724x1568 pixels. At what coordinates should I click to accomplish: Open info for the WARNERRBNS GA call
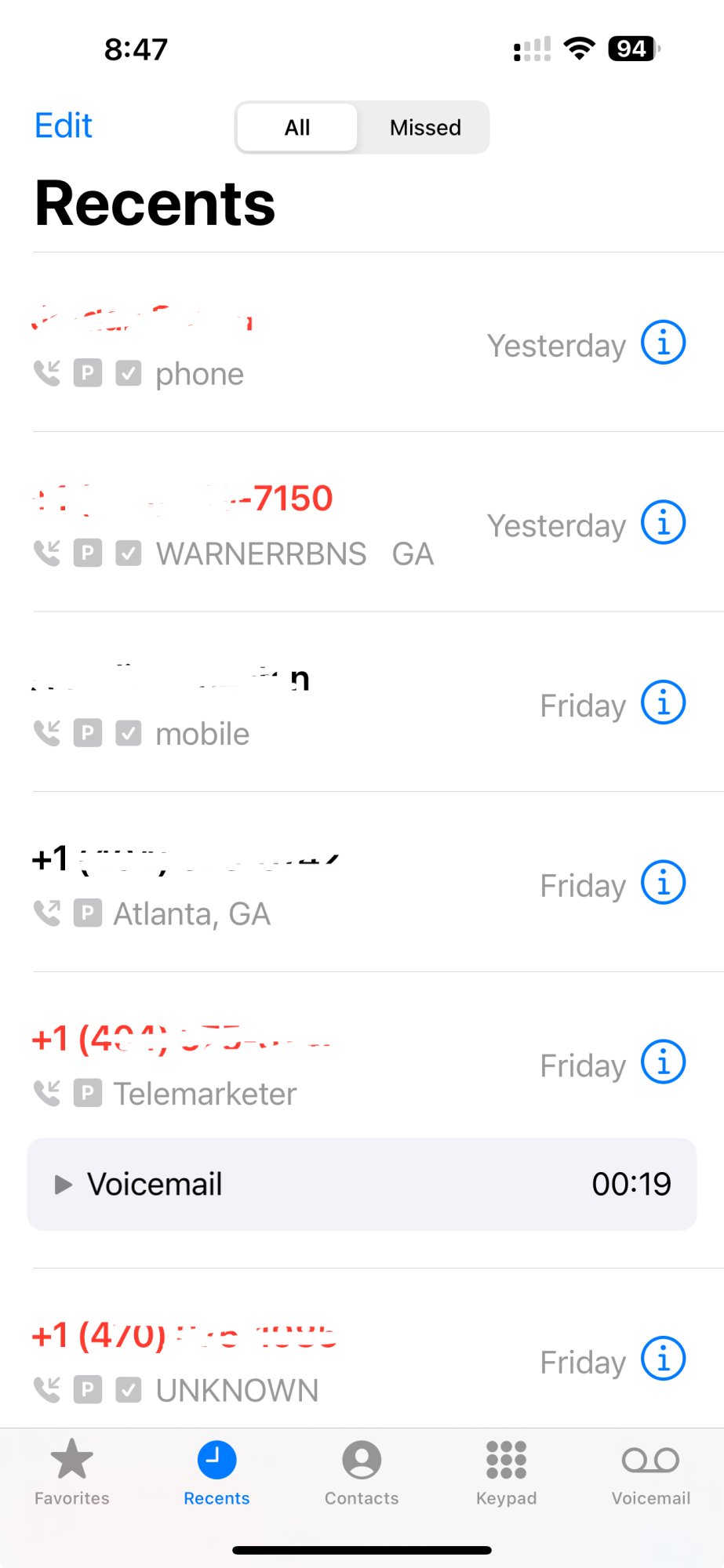point(663,522)
